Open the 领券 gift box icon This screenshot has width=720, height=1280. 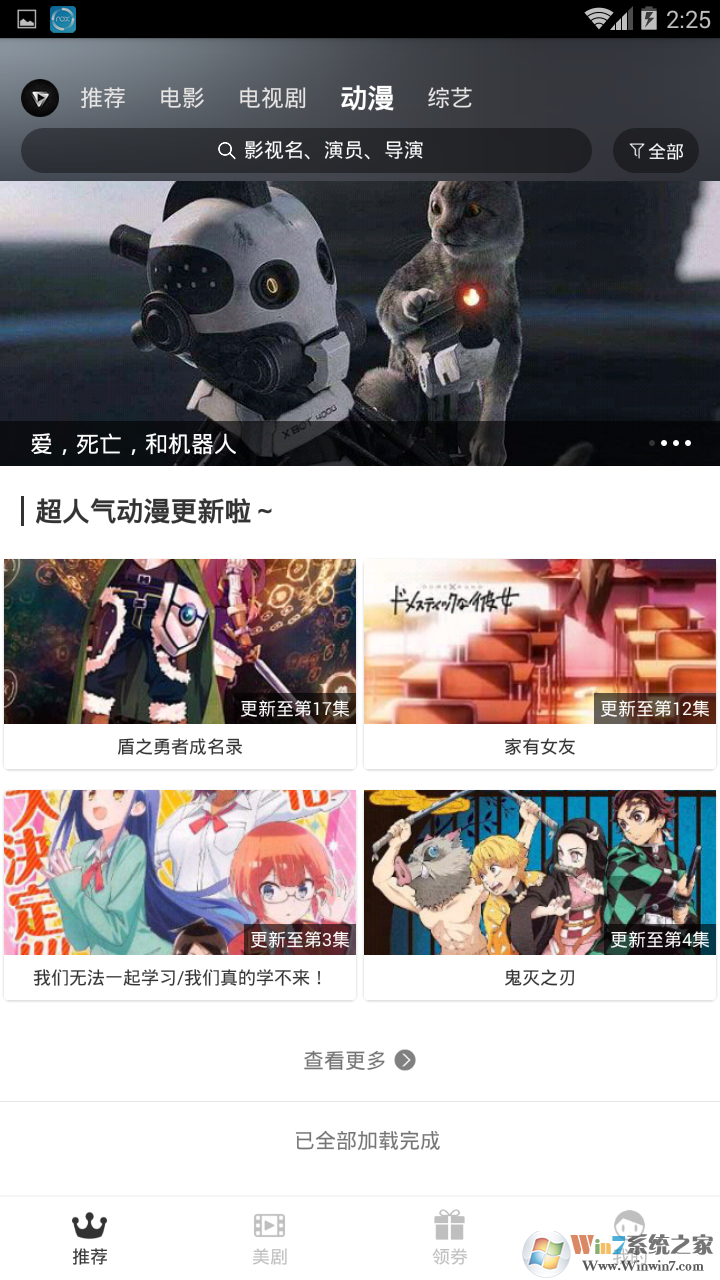tap(450, 1223)
